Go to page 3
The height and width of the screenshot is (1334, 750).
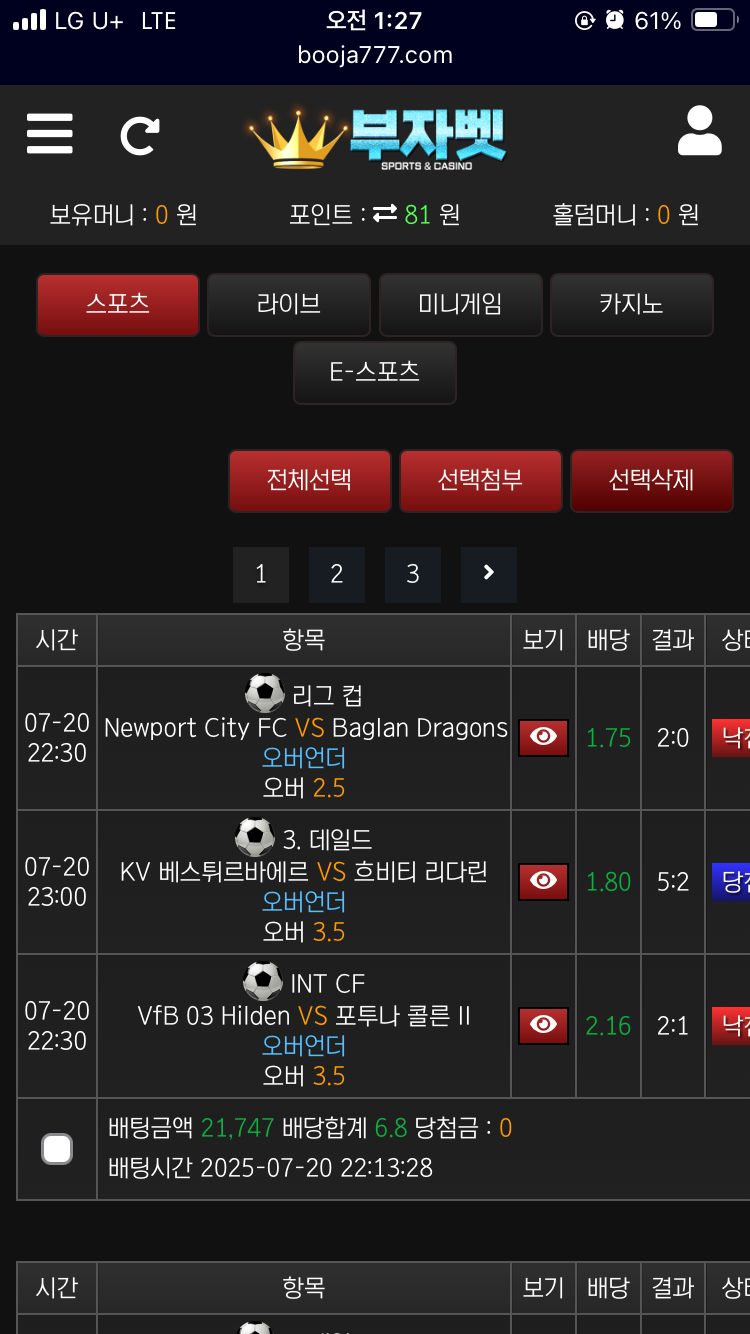tap(413, 574)
